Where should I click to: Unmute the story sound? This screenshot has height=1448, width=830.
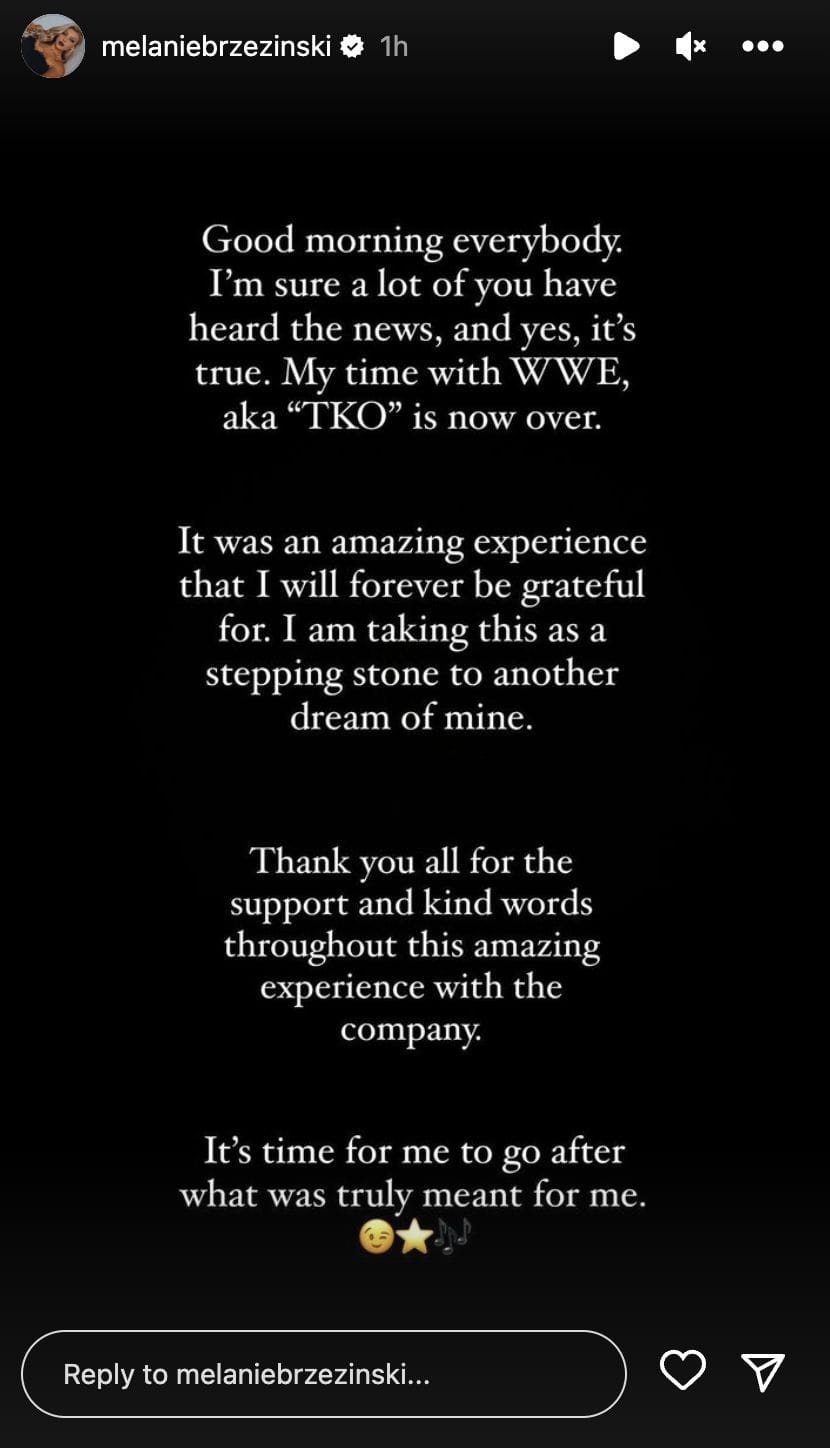691,46
